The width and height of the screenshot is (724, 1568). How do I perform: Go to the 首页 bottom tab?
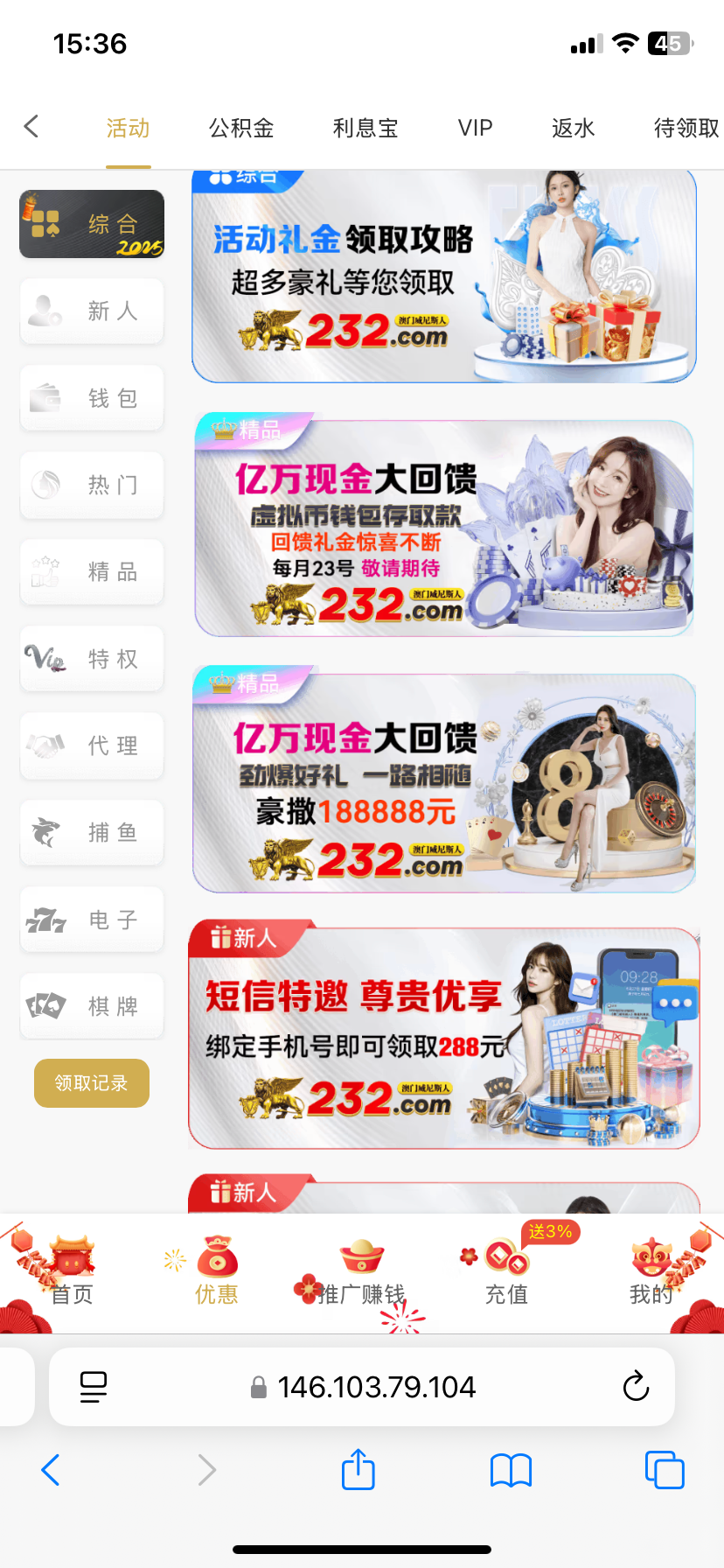pos(72,1273)
